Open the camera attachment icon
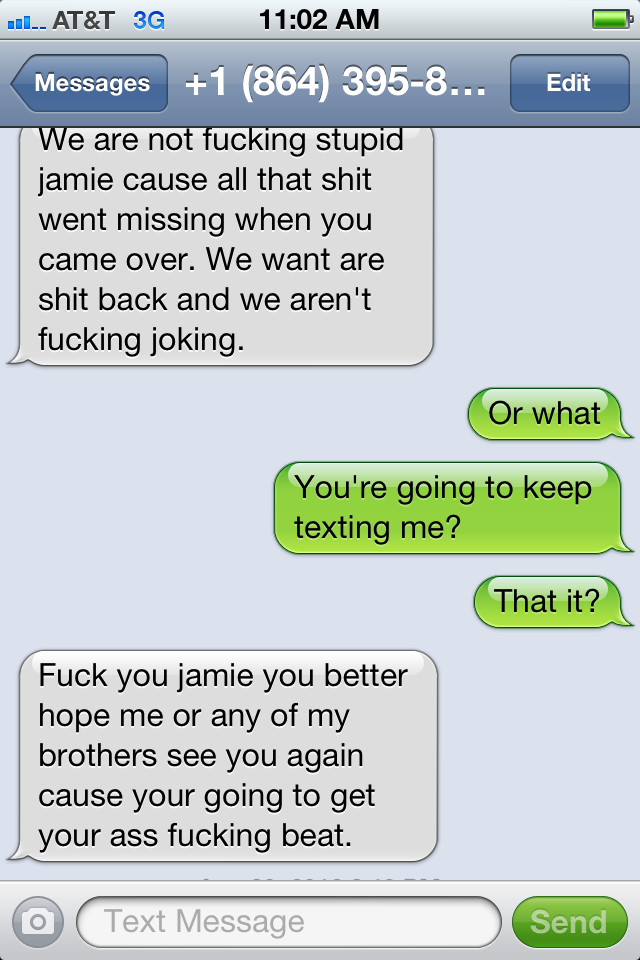 37,921
